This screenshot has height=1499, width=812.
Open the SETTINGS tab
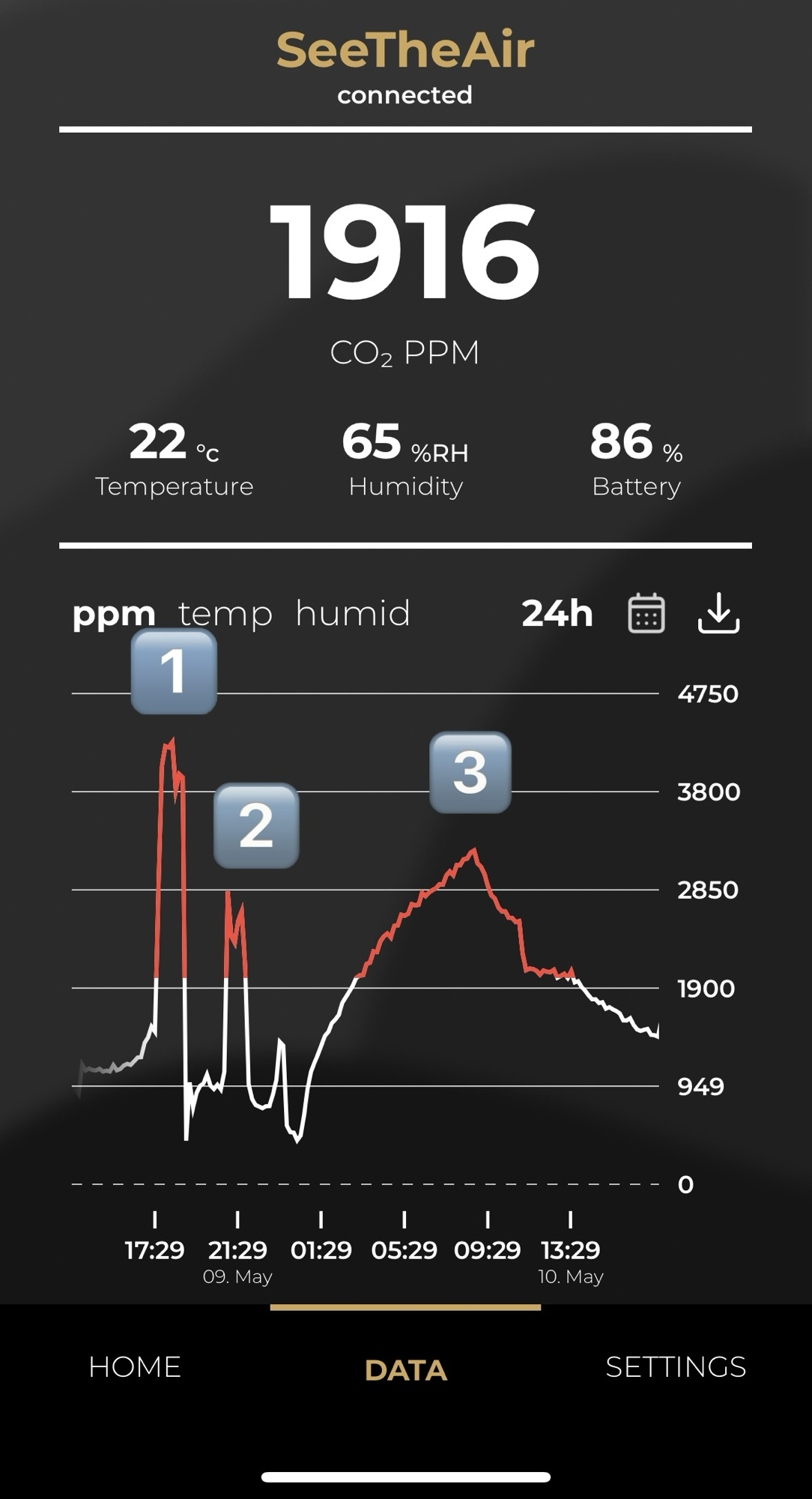tap(675, 1366)
